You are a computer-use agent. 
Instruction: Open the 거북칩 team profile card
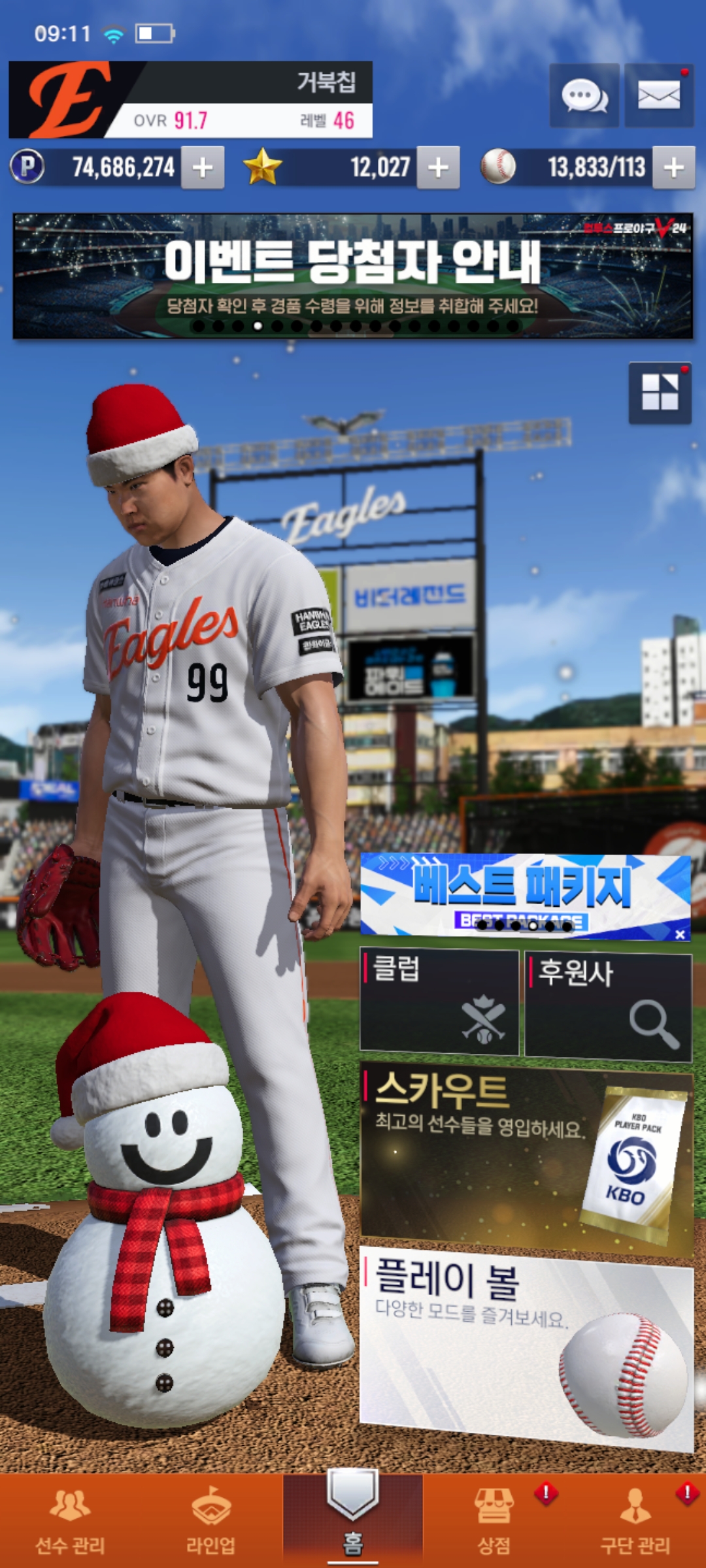pos(190,99)
